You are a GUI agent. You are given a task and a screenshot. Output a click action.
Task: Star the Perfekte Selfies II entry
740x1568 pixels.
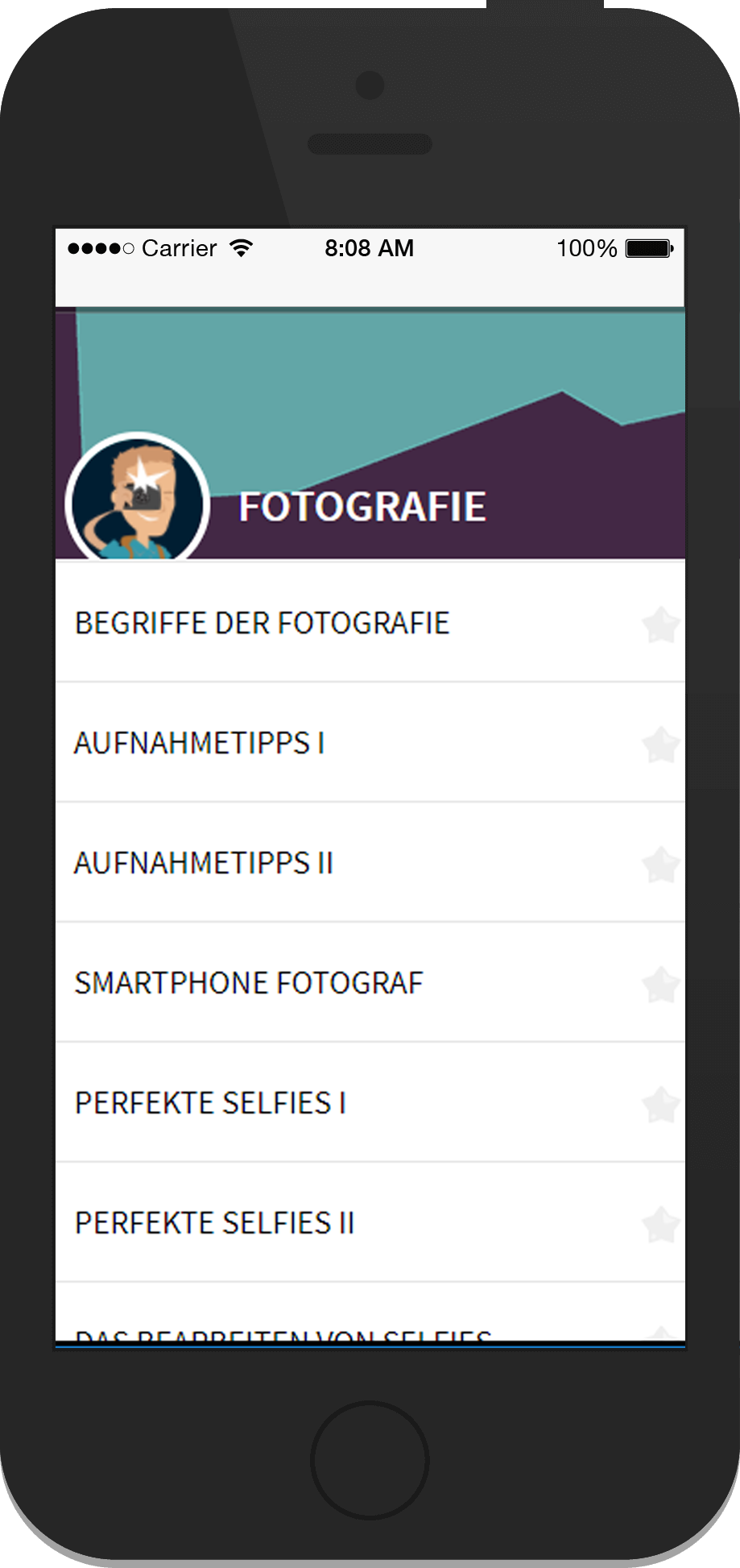(x=661, y=1225)
